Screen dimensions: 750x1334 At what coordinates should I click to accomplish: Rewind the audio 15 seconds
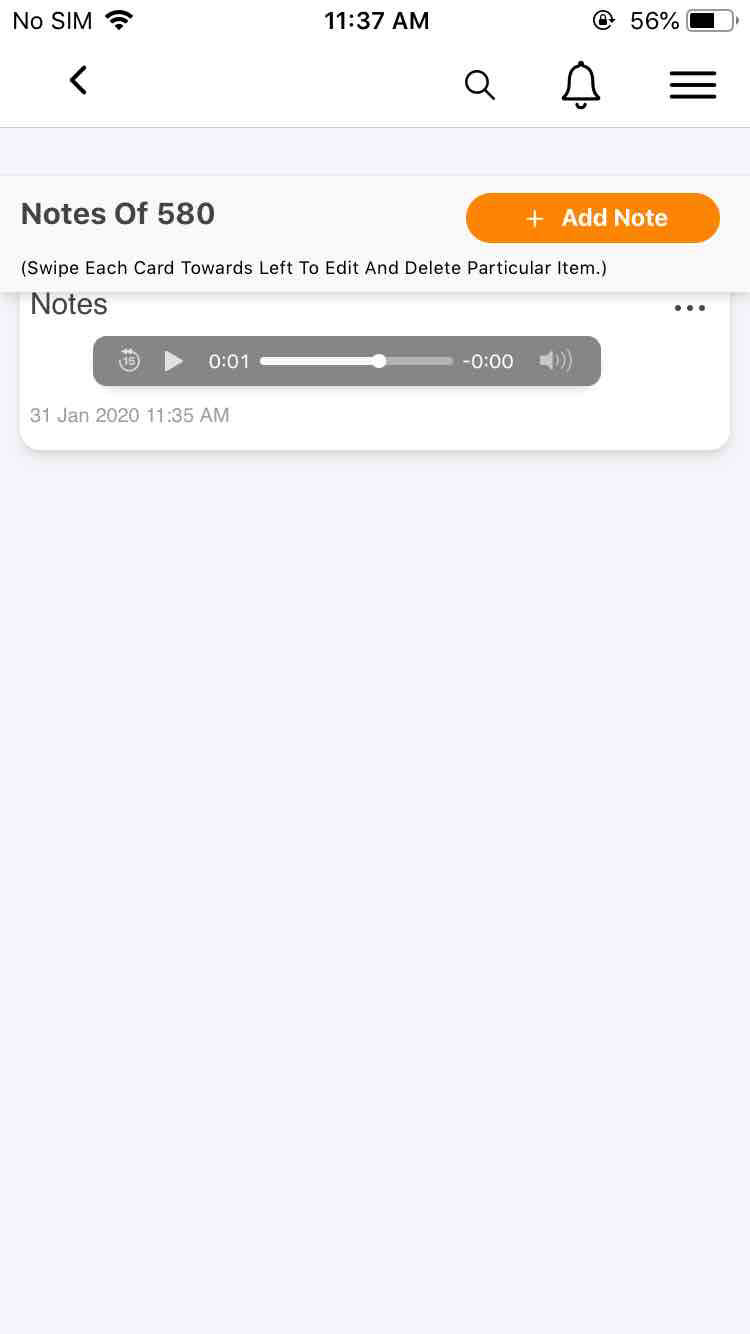click(x=129, y=361)
